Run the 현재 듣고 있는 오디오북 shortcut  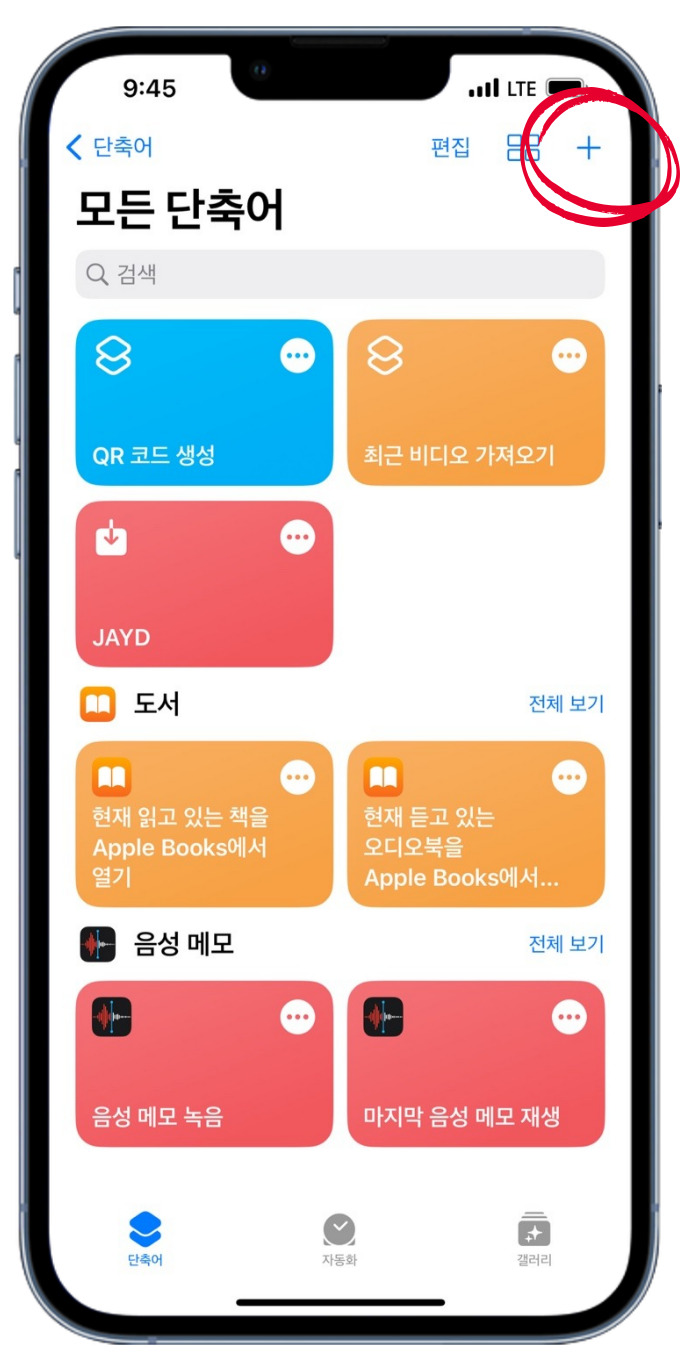pos(476,824)
